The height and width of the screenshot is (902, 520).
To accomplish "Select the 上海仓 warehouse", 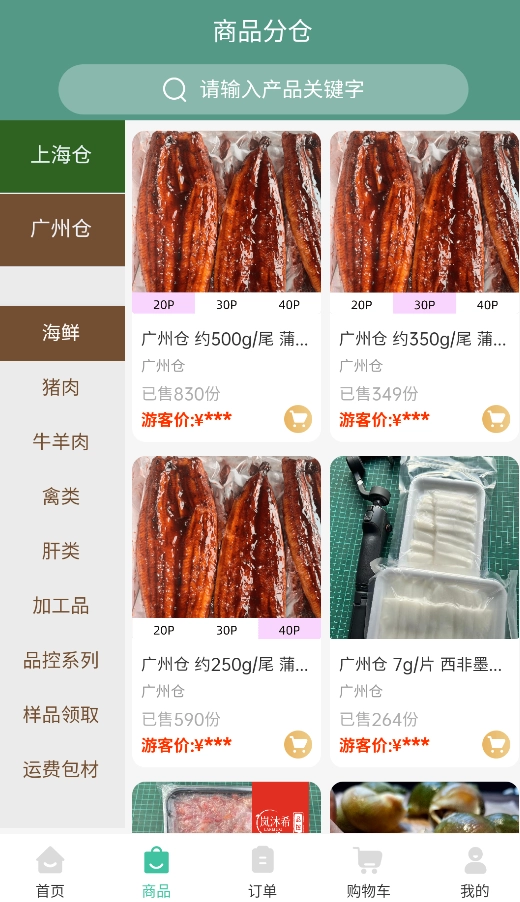I will point(62,156).
